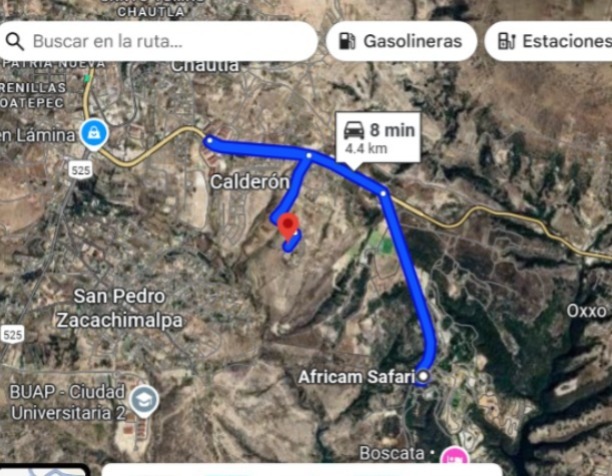Tap the Africam Safari map marker
The width and height of the screenshot is (612, 476).
(x=423, y=376)
